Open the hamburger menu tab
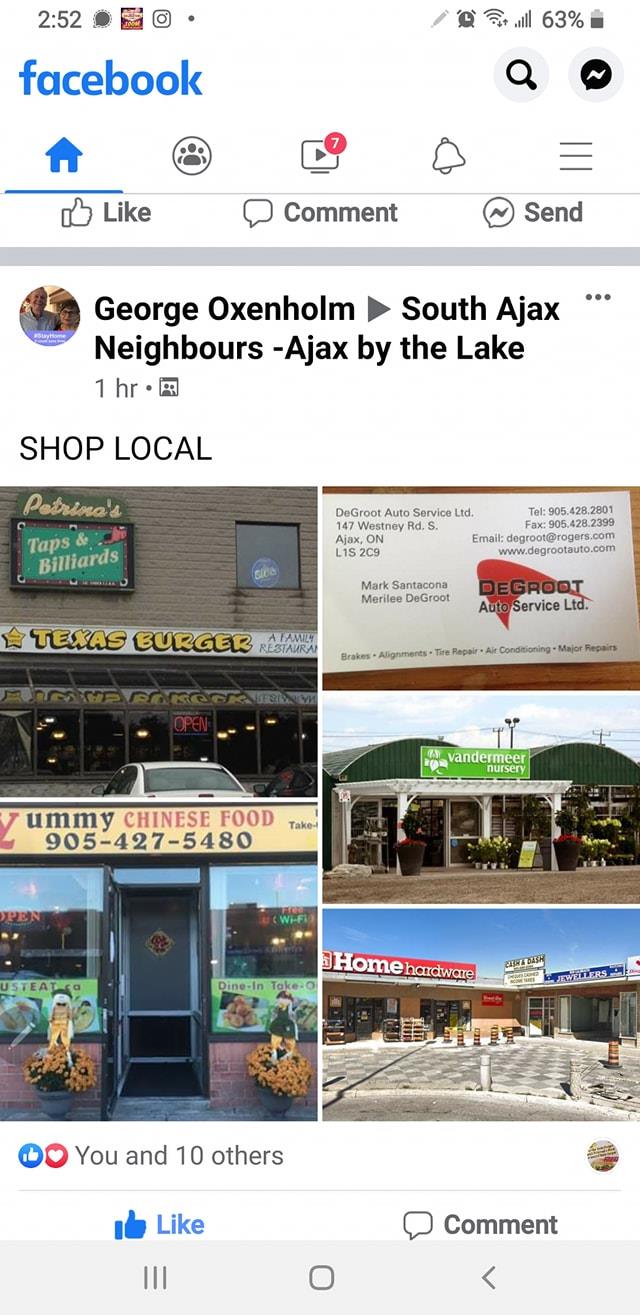The width and height of the screenshot is (640, 1315). click(x=575, y=156)
